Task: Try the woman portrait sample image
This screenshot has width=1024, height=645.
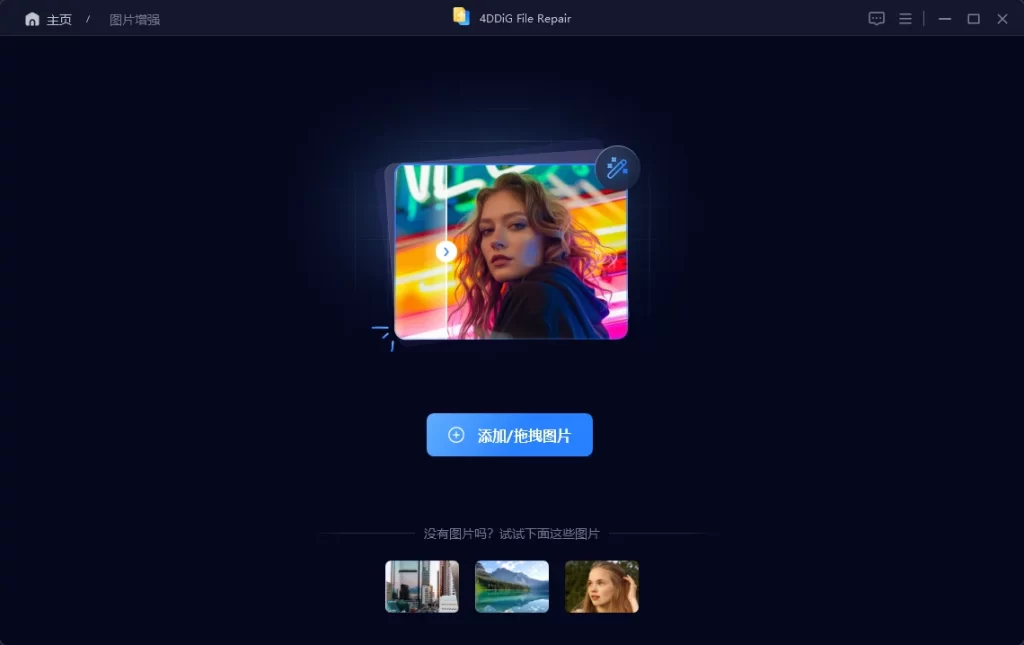Action: (601, 586)
